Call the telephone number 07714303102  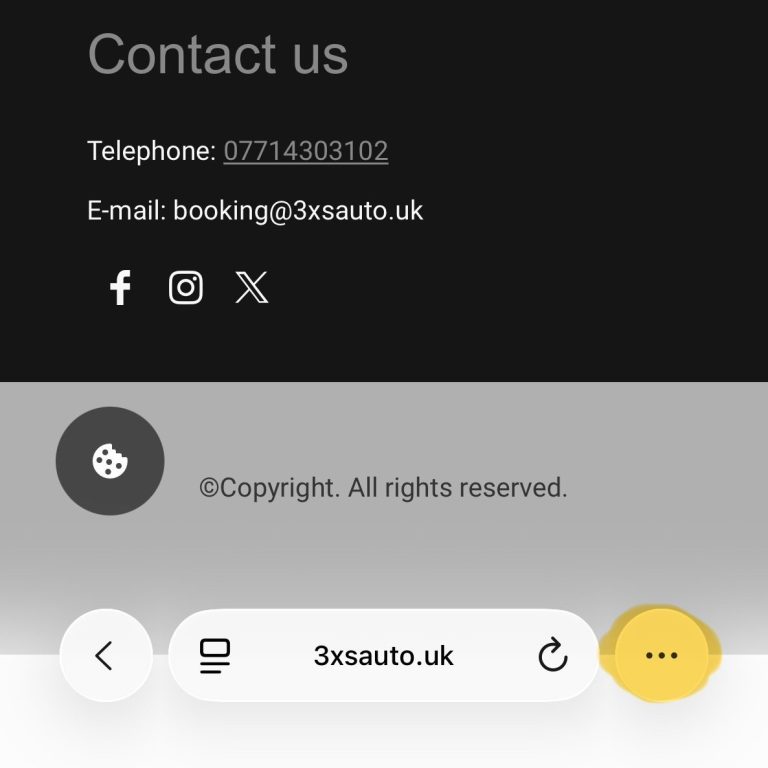[305, 151]
